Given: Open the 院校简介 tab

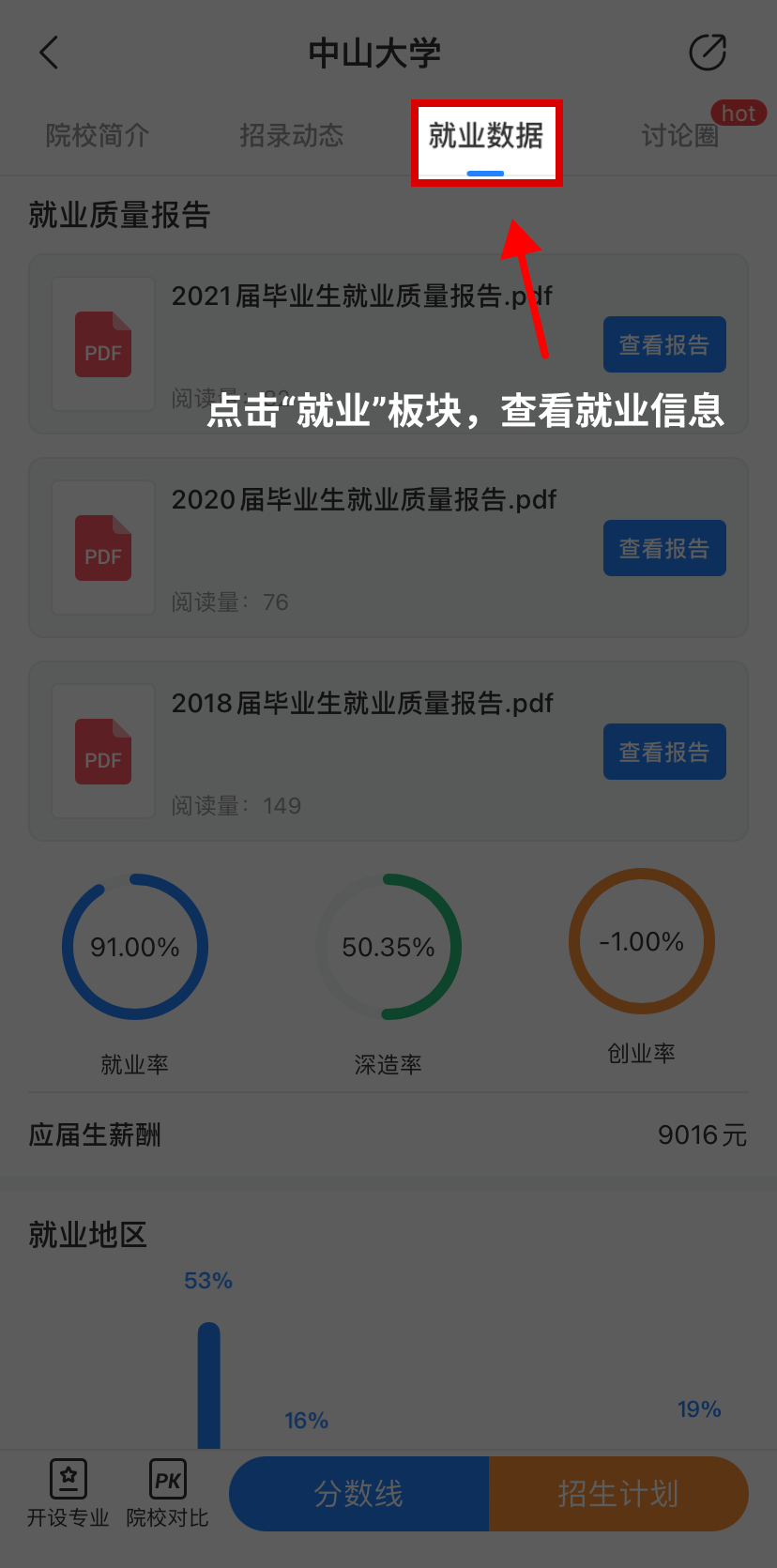Looking at the screenshot, I should (98, 136).
